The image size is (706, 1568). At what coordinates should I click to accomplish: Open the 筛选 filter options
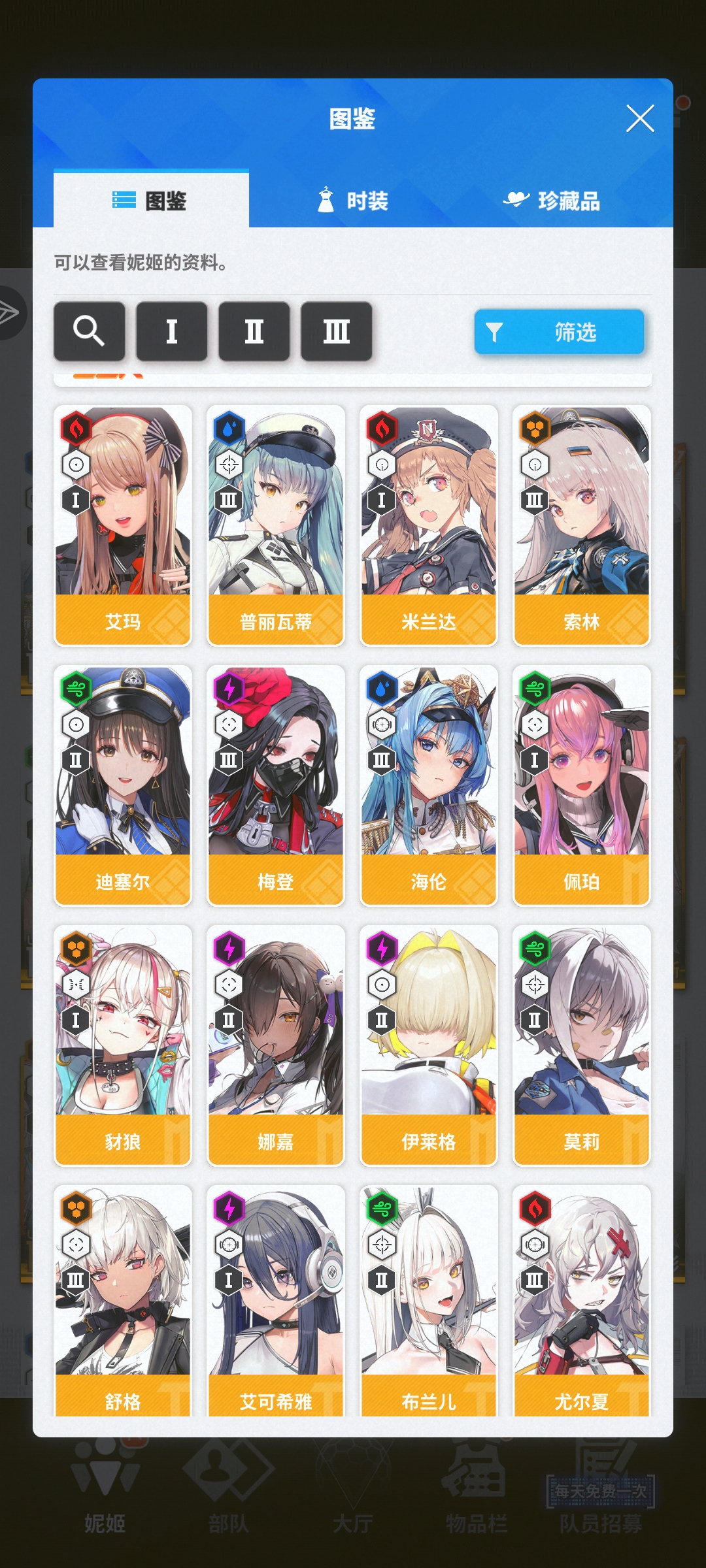click(559, 332)
